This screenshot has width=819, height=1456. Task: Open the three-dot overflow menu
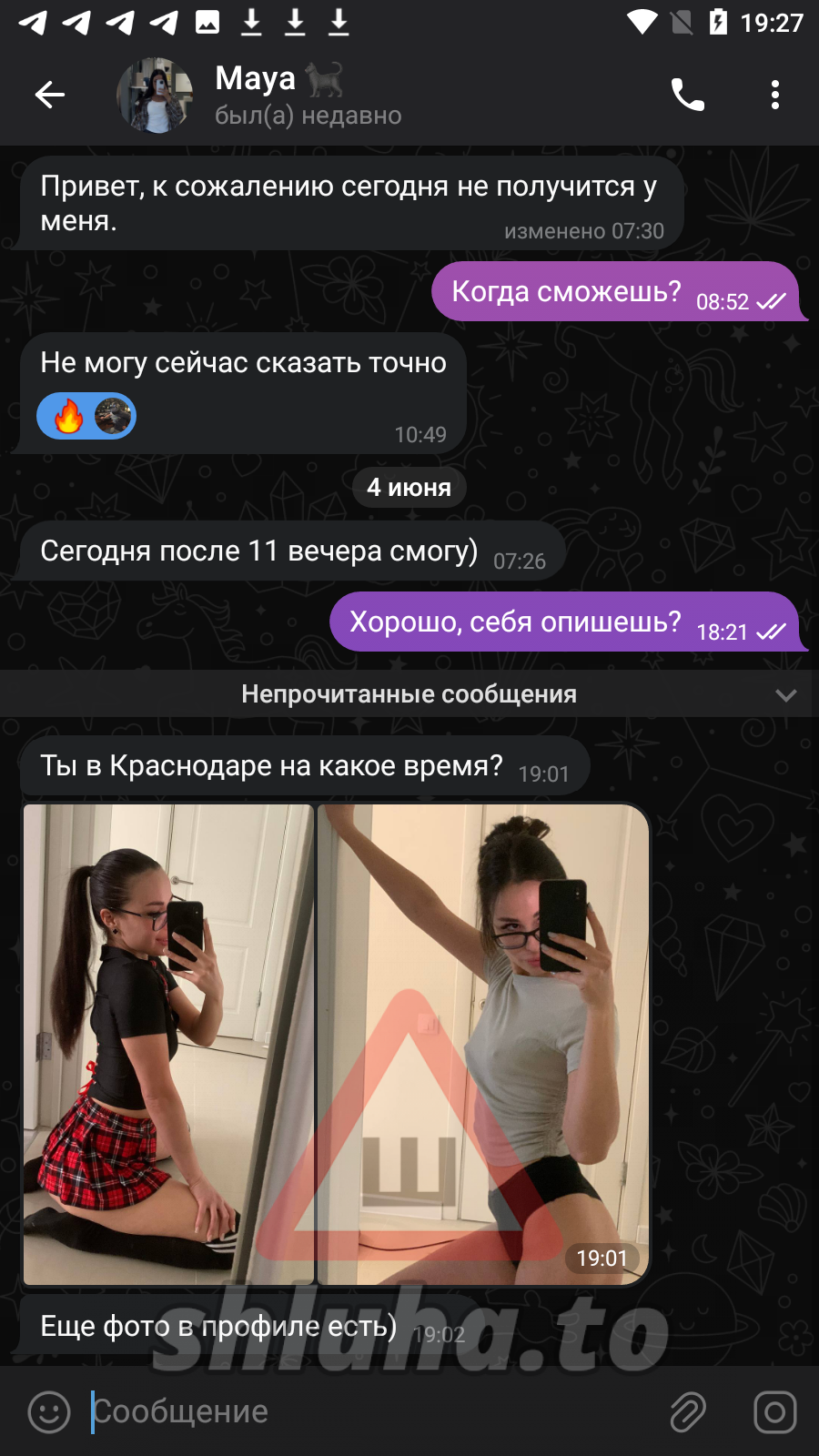pos(774,95)
